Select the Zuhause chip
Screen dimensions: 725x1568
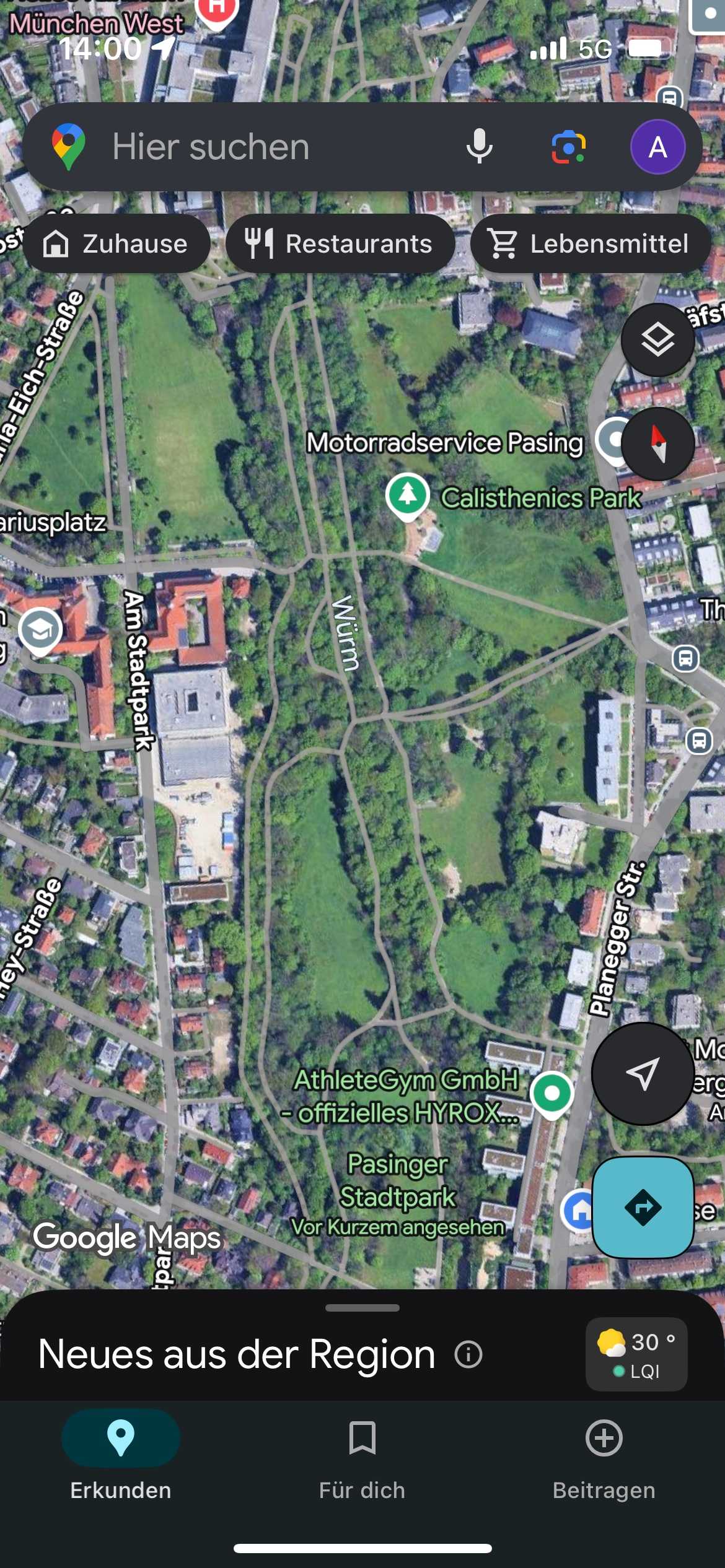coord(116,243)
